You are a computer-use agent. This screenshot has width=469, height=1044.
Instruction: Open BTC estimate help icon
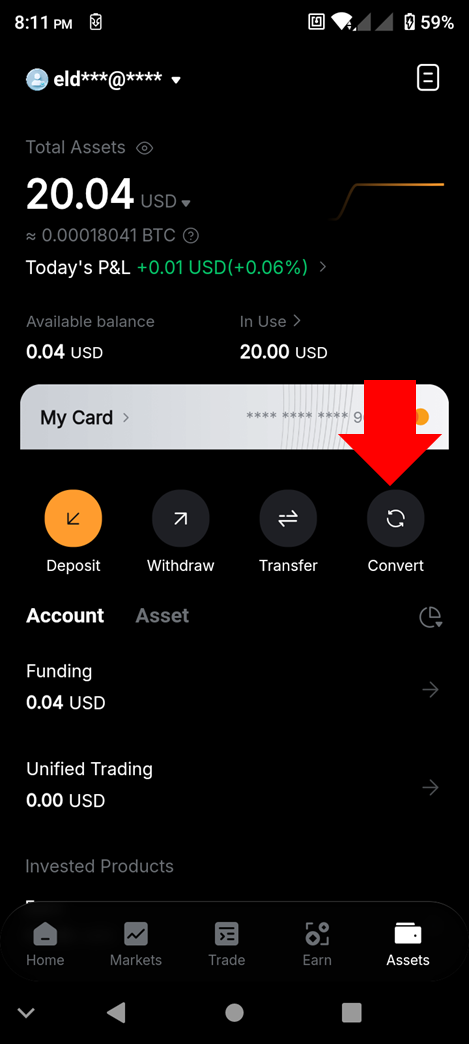click(191, 235)
